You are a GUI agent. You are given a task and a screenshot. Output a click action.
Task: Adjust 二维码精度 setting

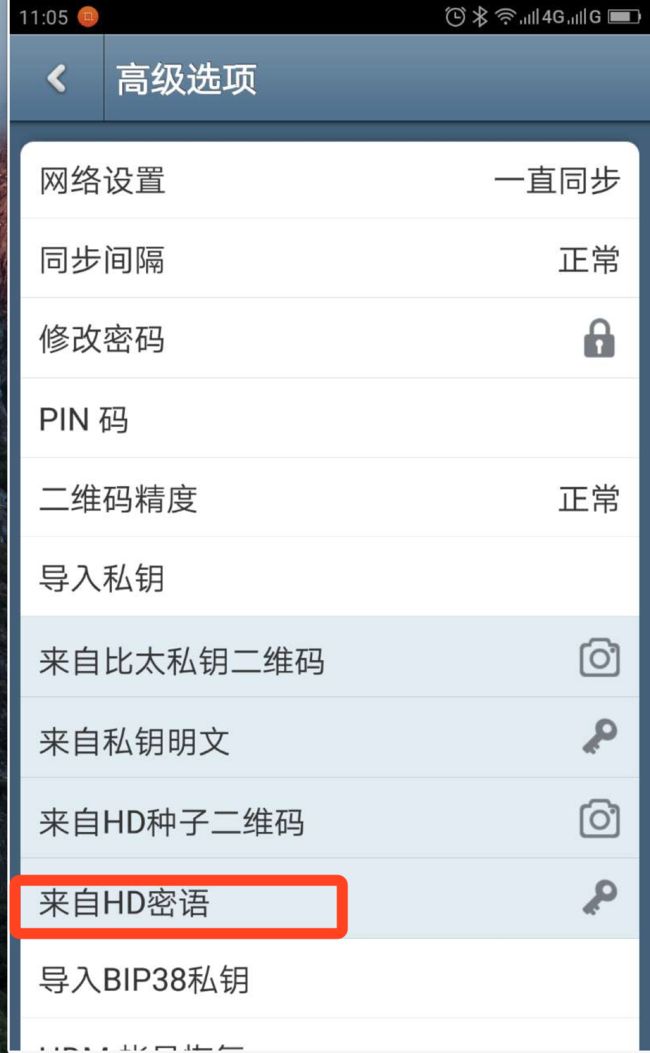click(x=329, y=498)
